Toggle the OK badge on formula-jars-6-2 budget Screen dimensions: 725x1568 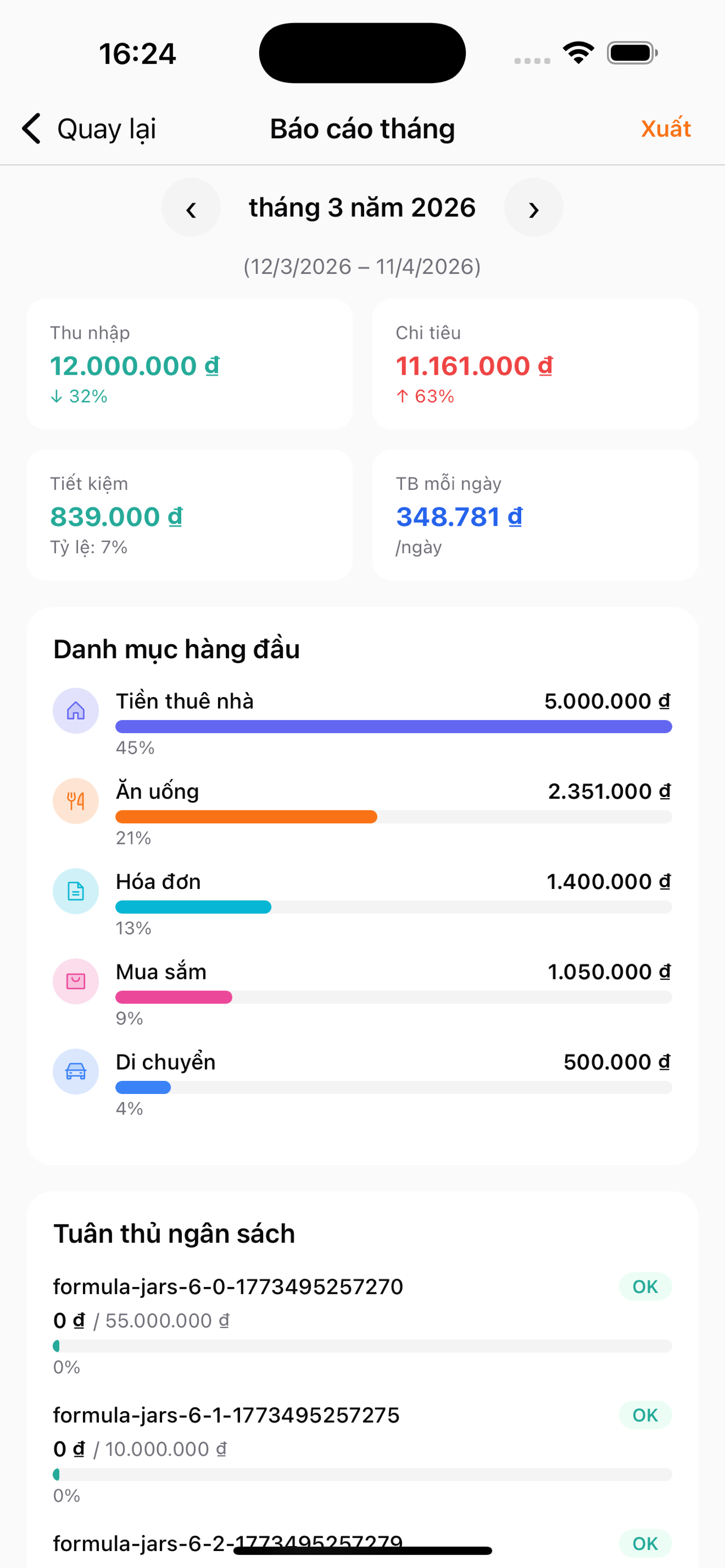[x=645, y=1543]
